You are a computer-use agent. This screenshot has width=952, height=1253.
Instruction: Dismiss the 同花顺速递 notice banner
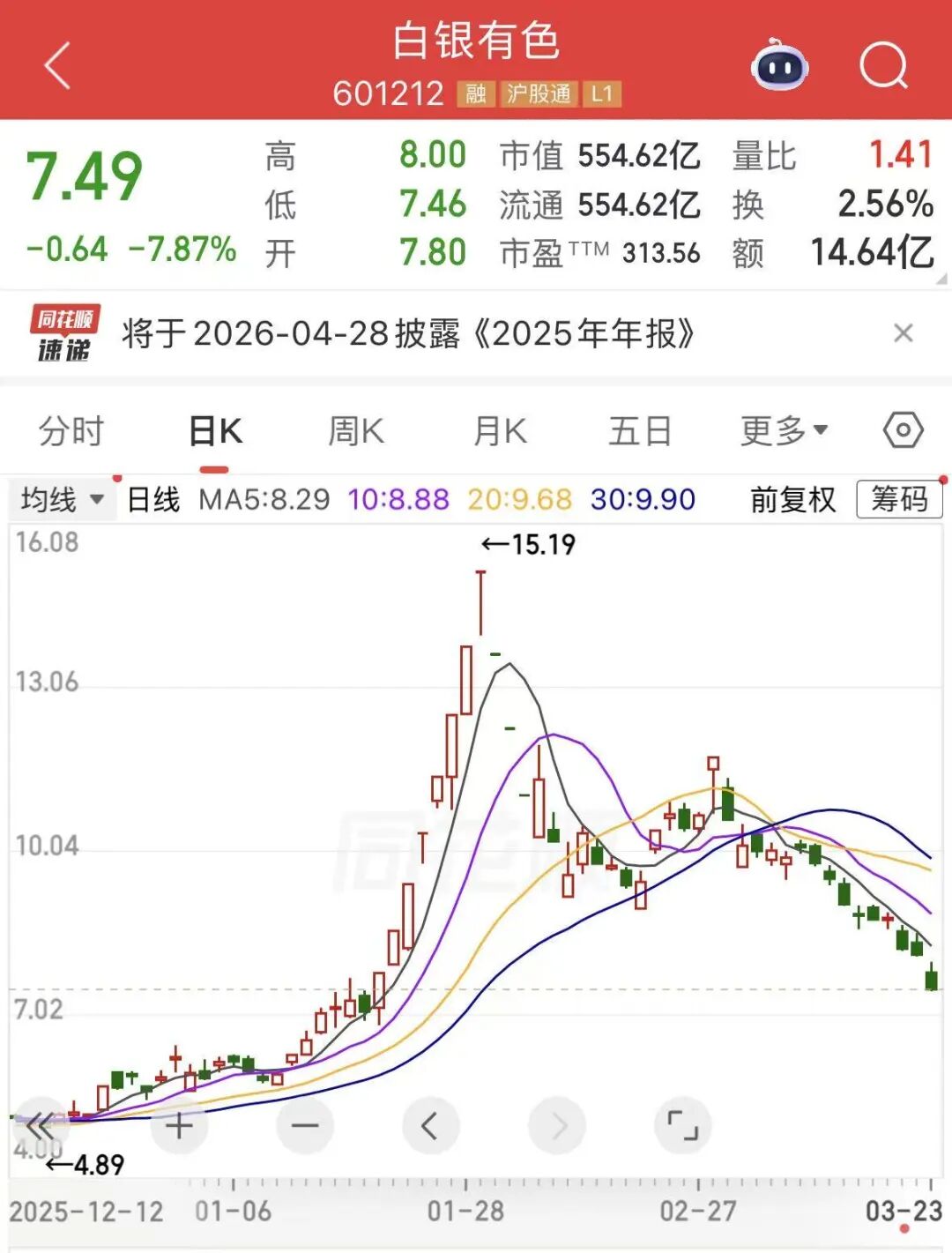pyautogui.click(x=903, y=333)
